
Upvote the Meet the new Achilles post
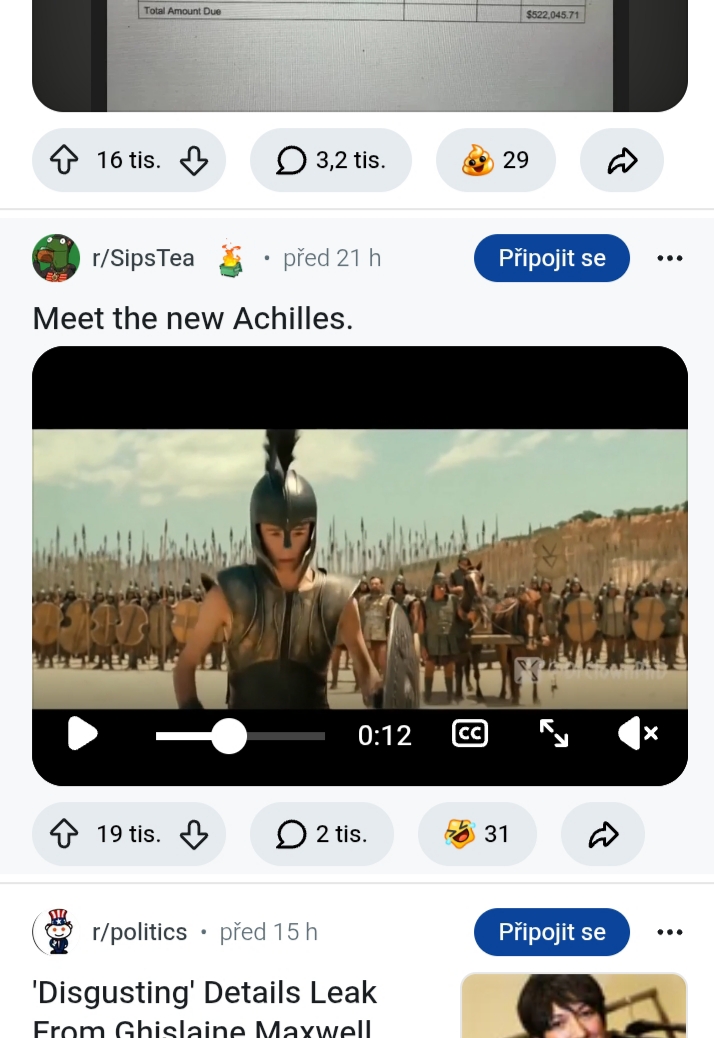pyautogui.click(x=64, y=834)
